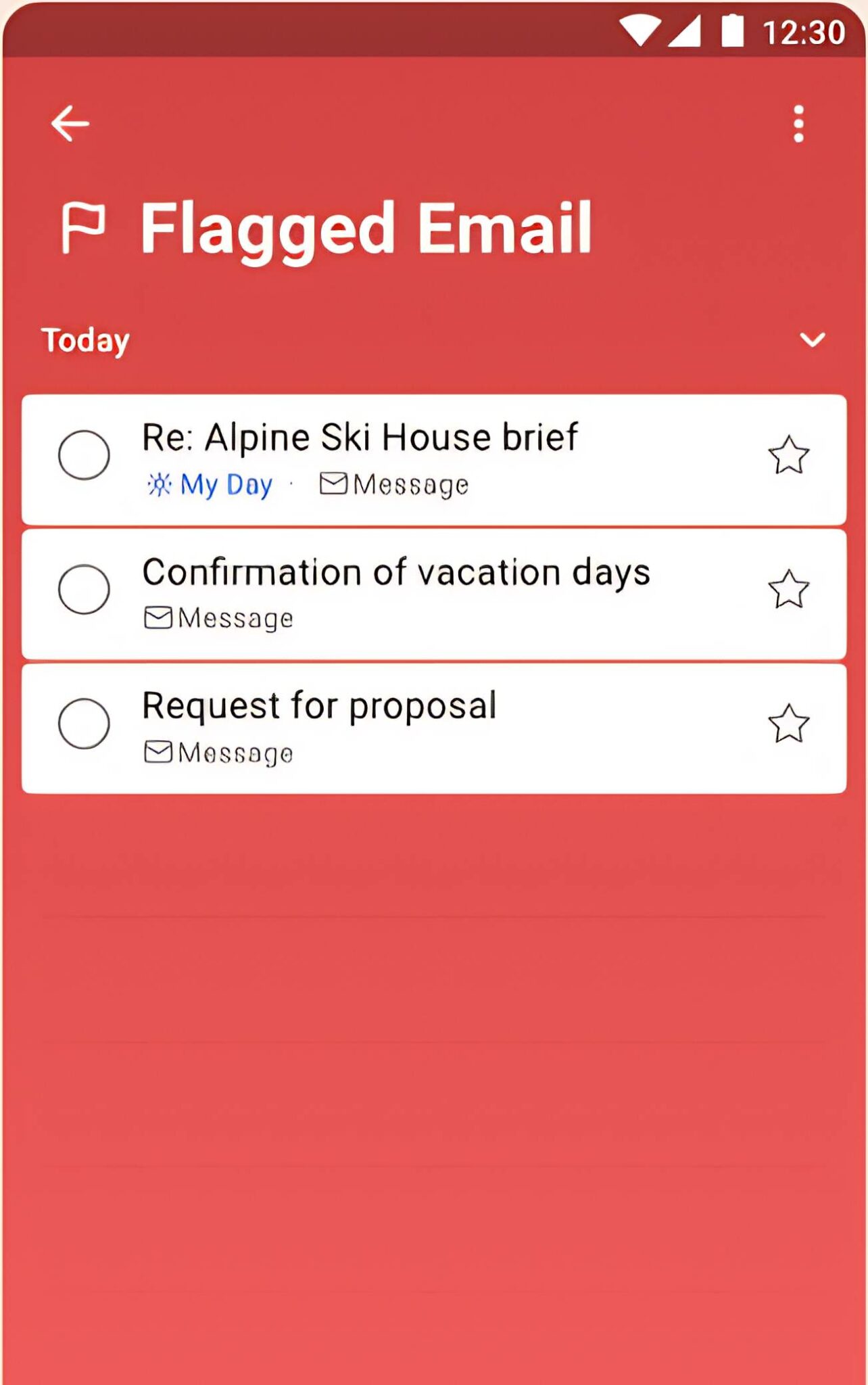Star the Confirmation of vacation days task
The image size is (868, 1385).
[x=788, y=589]
